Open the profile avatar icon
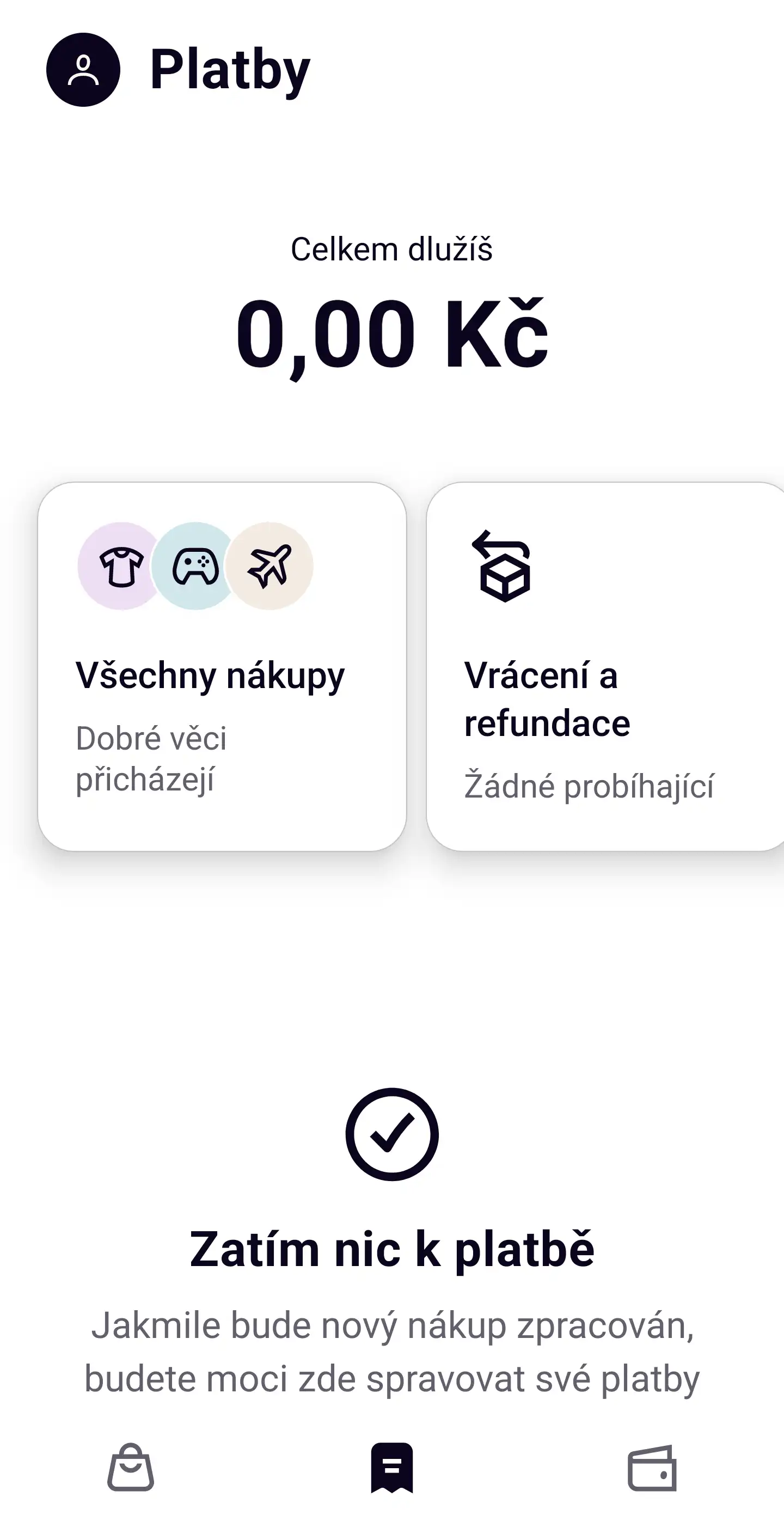Image resolution: width=784 pixels, height=1533 pixels. pyautogui.click(x=83, y=70)
